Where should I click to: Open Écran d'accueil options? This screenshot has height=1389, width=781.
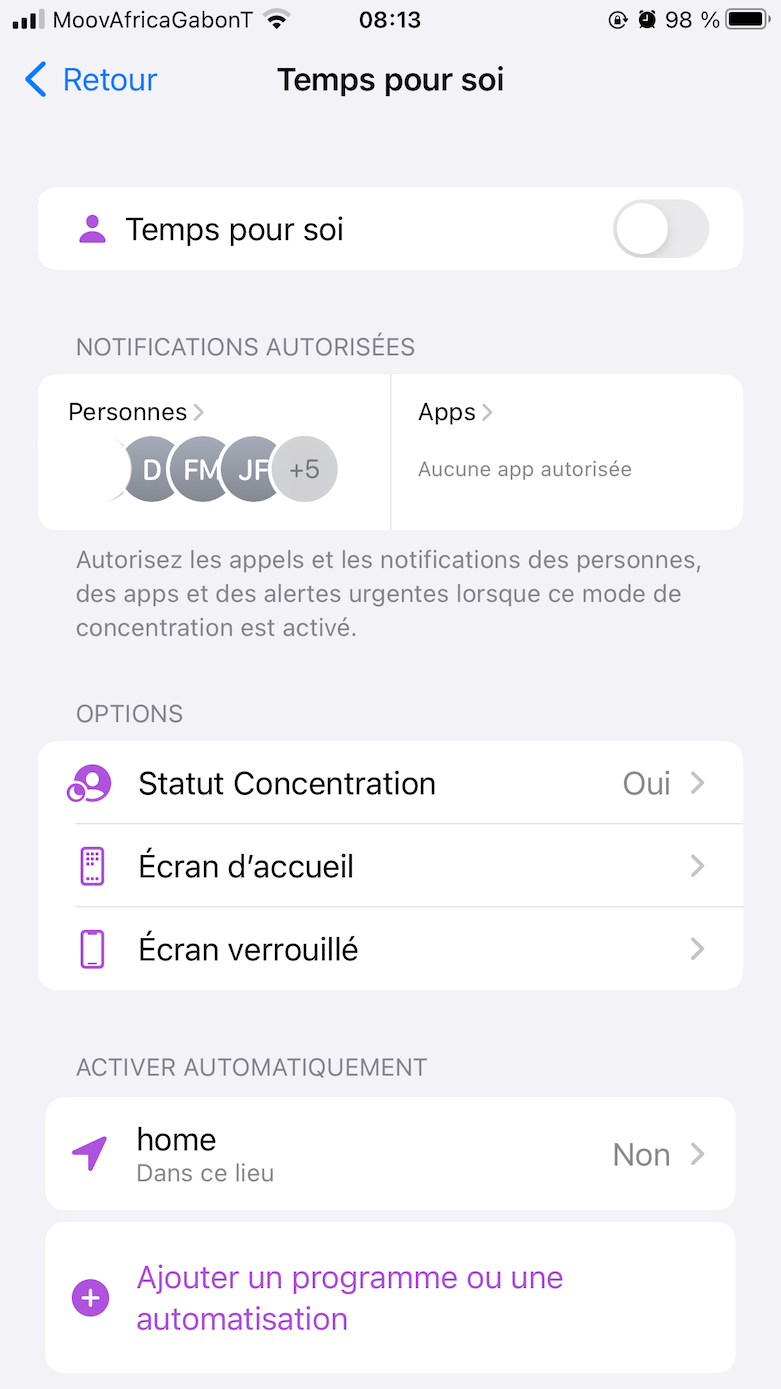point(390,866)
